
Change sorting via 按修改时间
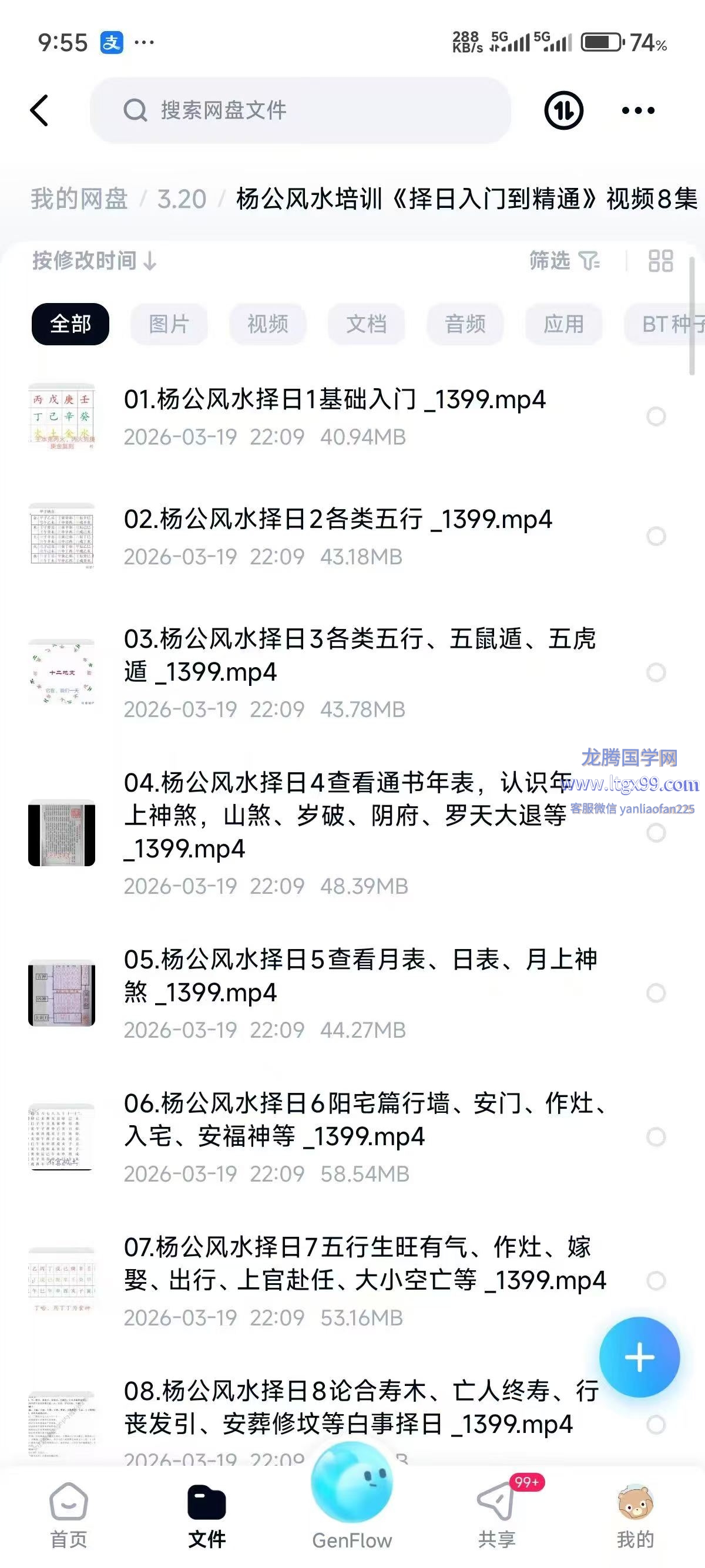(95, 261)
